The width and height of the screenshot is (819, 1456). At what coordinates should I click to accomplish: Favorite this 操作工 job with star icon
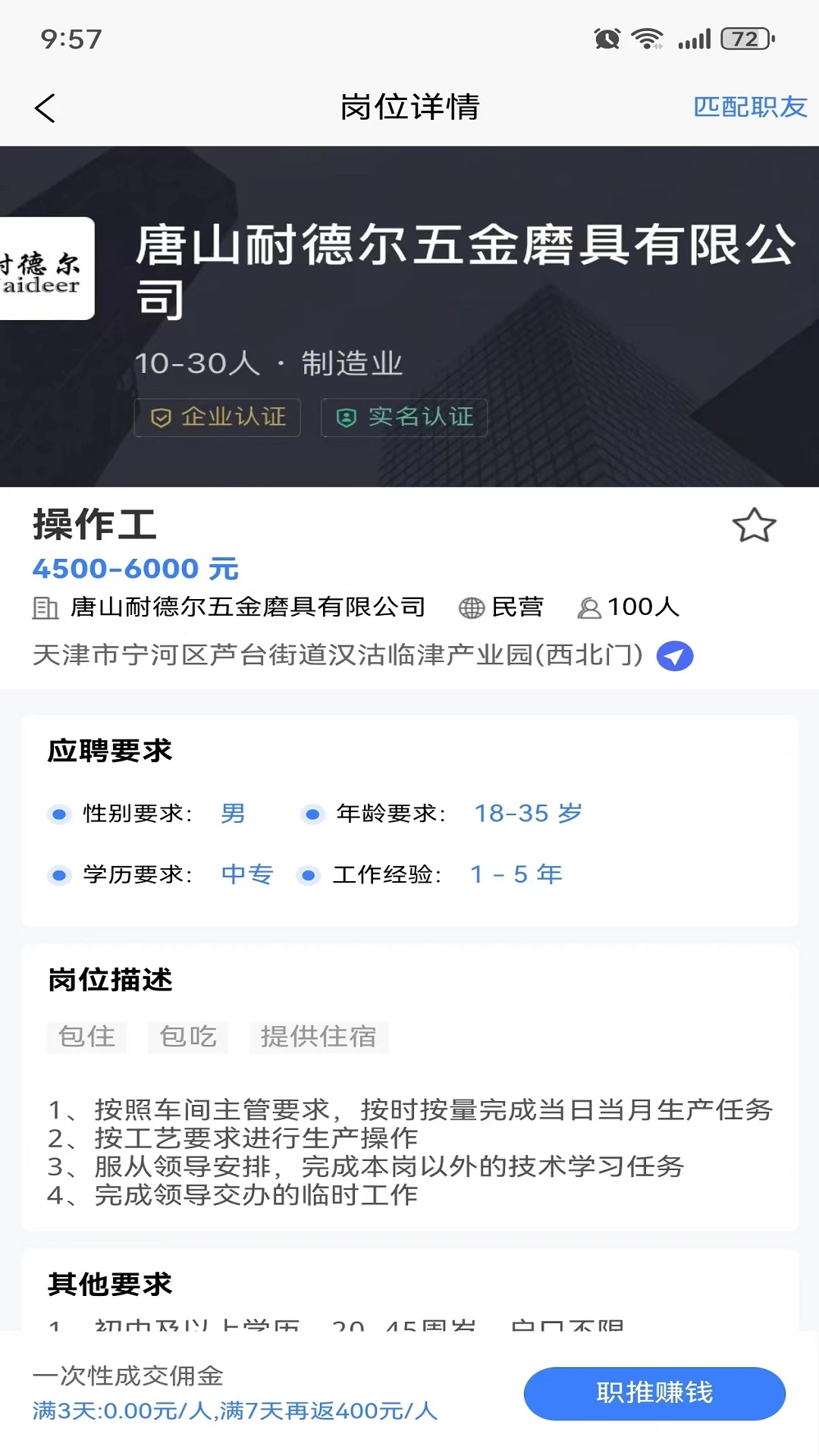pyautogui.click(x=754, y=525)
